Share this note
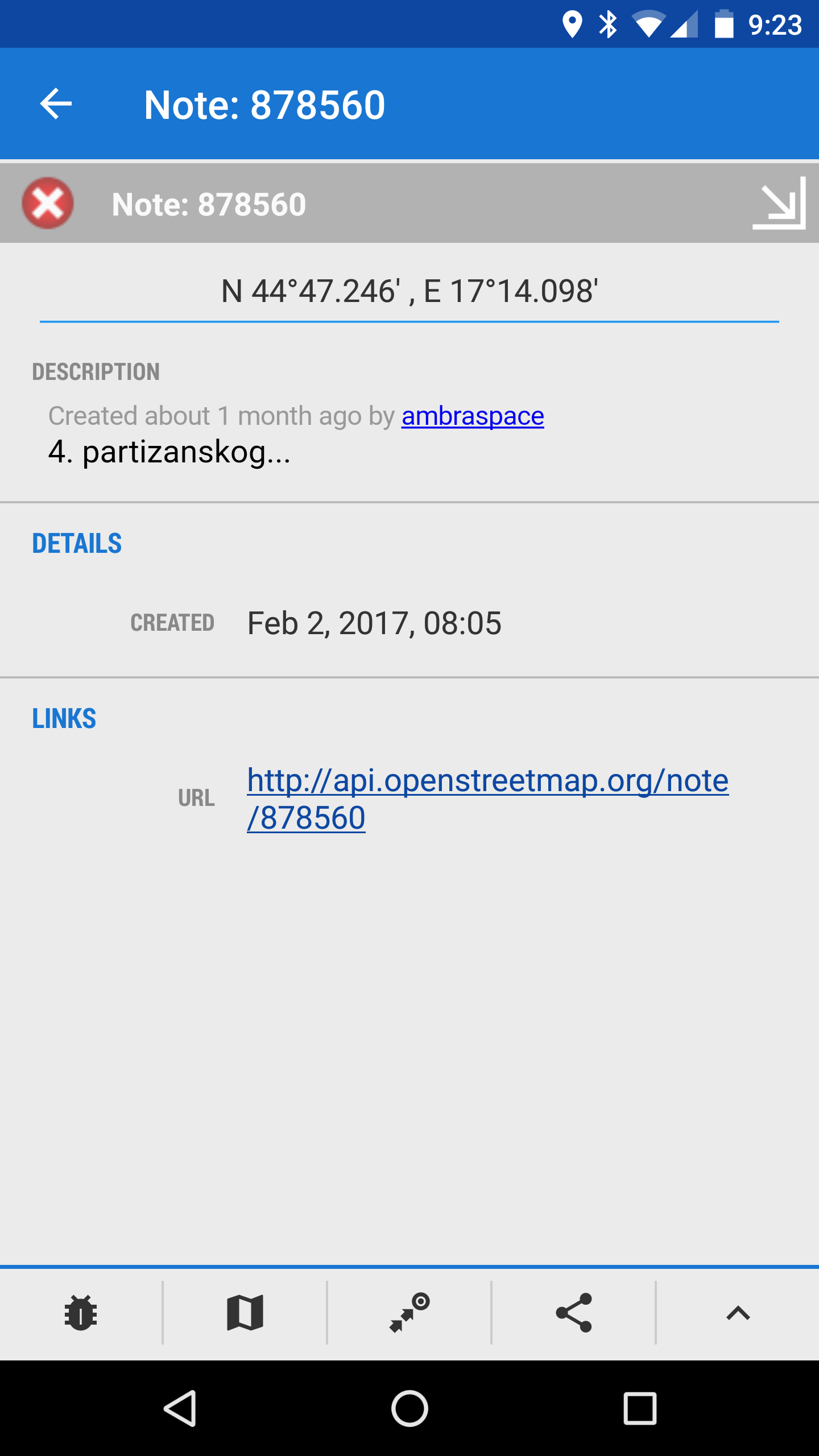819x1456 pixels. (574, 1314)
